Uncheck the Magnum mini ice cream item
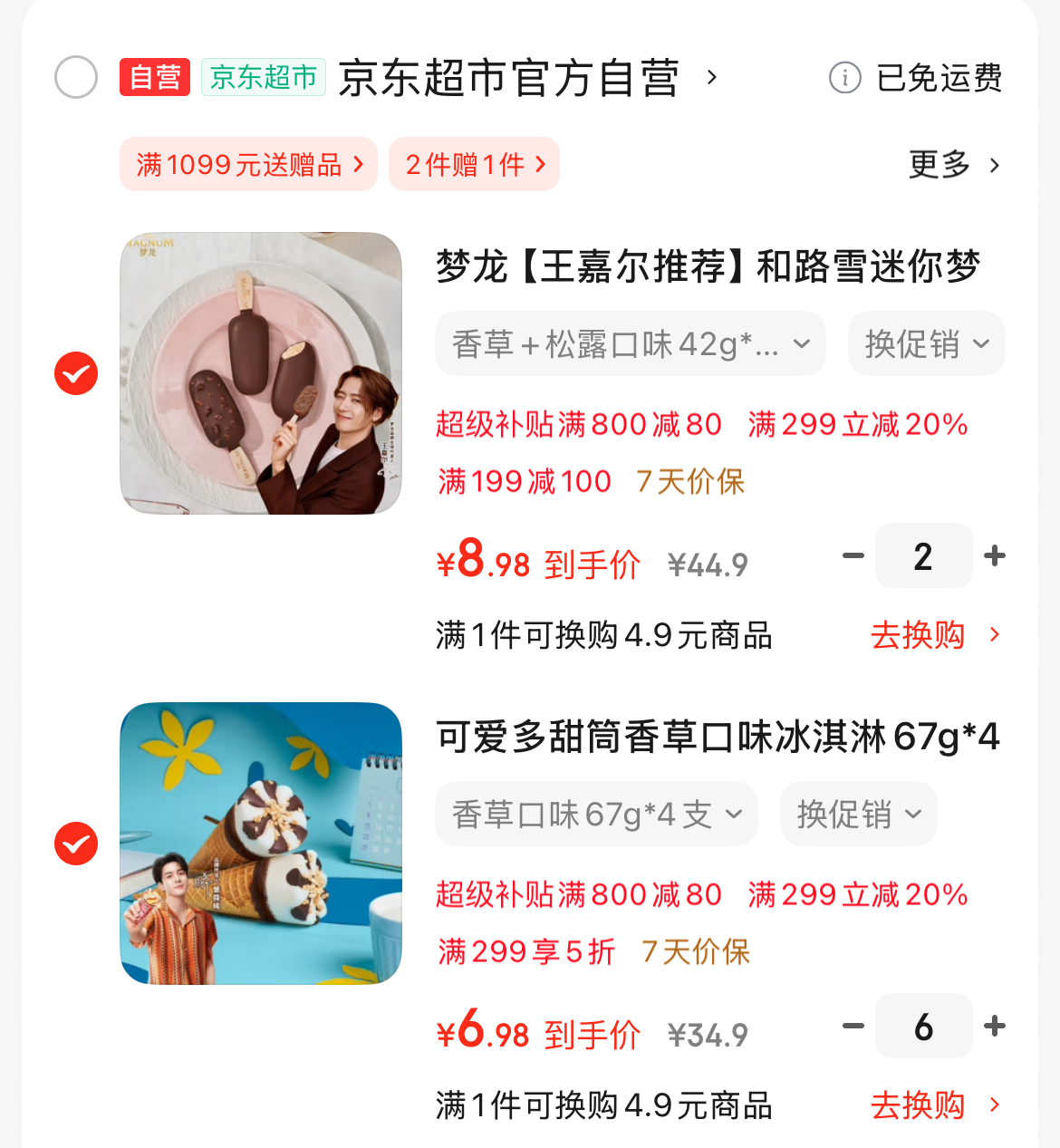This screenshot has height=1148, width=1060. coord(76,372)
